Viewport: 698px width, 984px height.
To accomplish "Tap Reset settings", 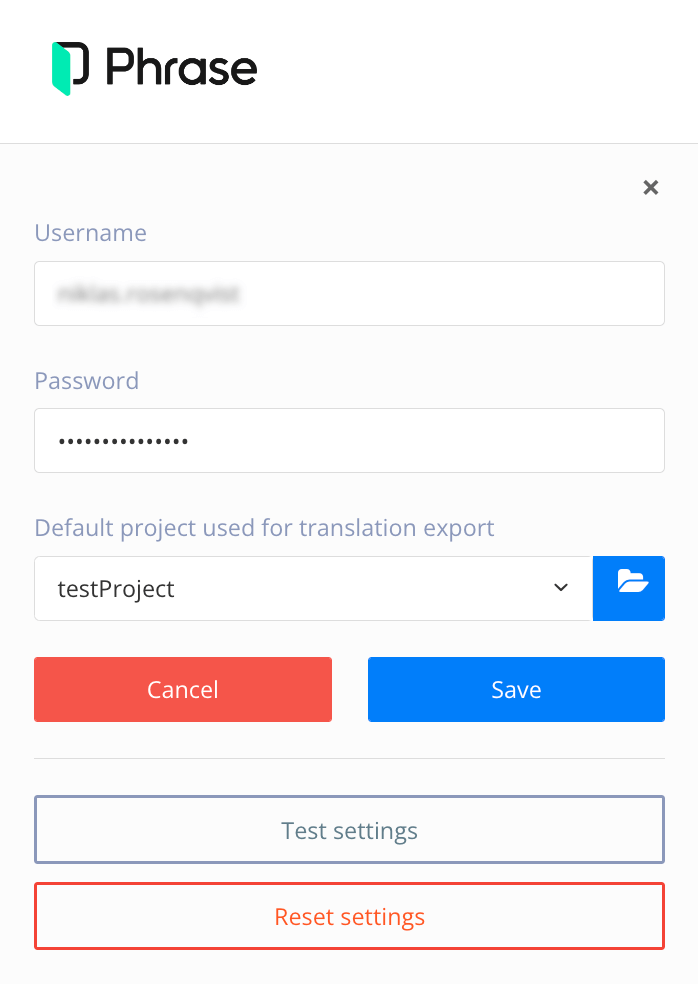I will [x=349, y=916].
